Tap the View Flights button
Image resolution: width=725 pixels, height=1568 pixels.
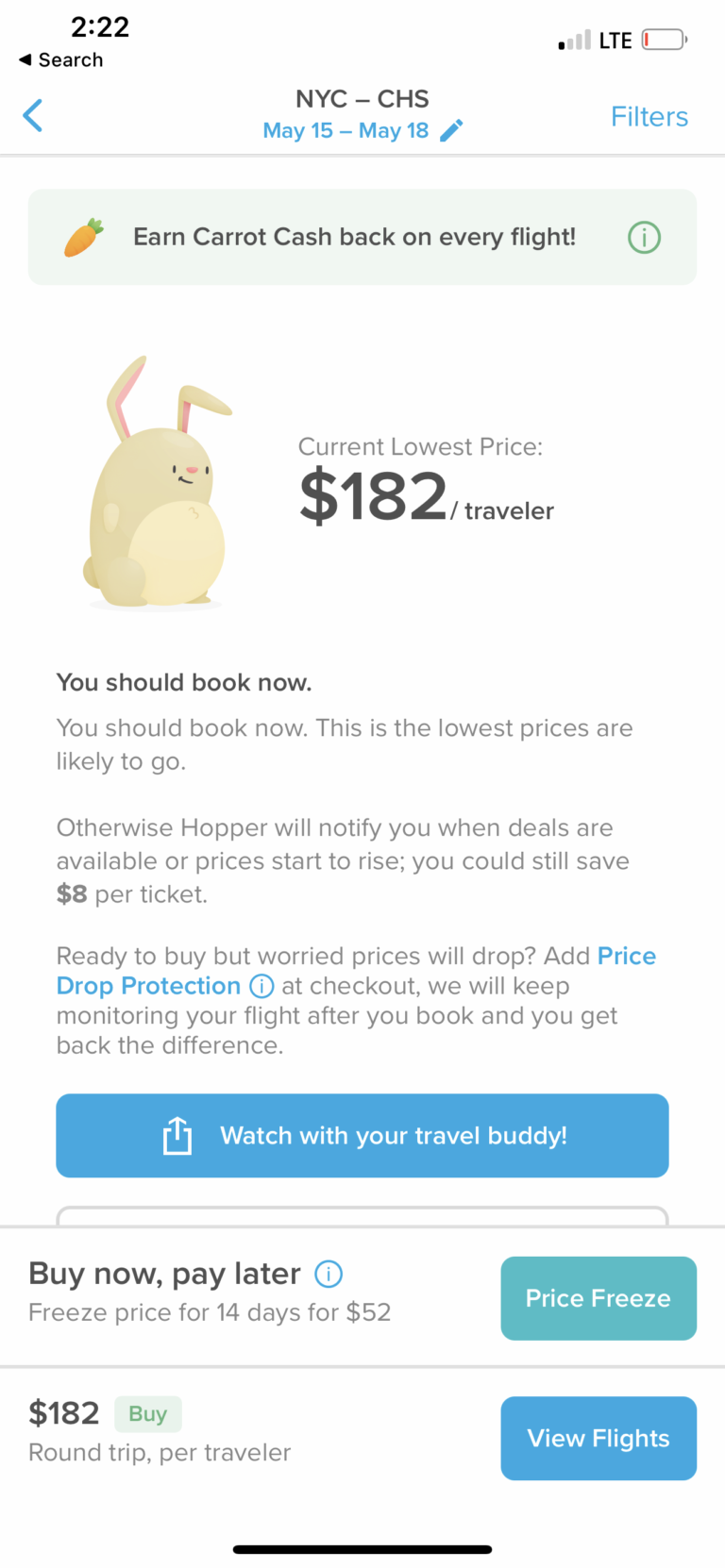point(598,1438)
